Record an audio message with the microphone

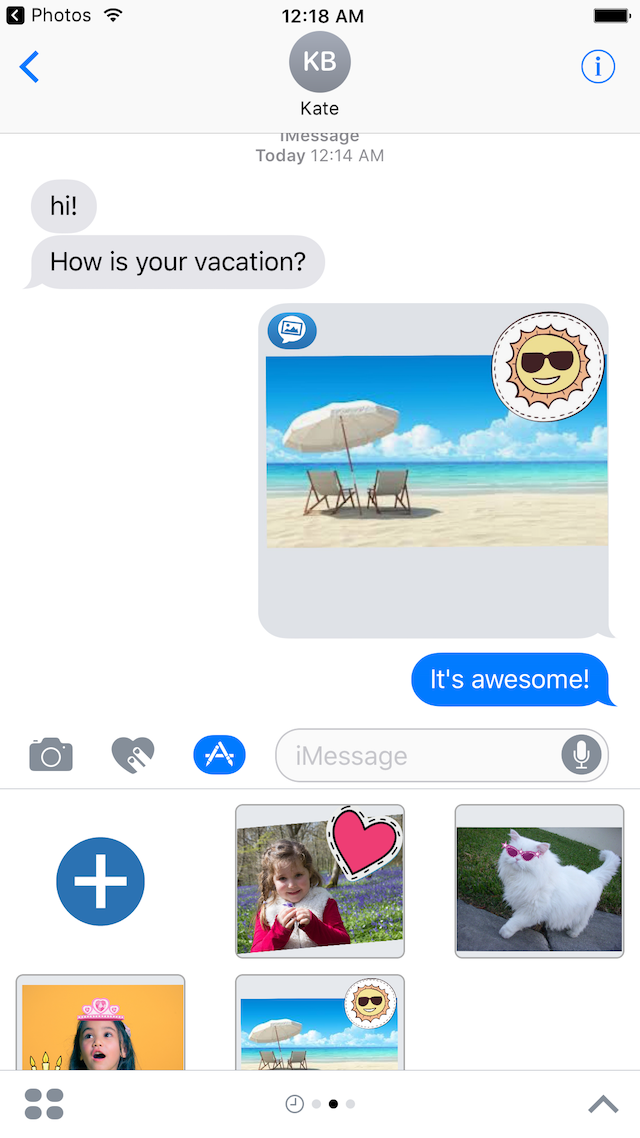click(582, 755)
